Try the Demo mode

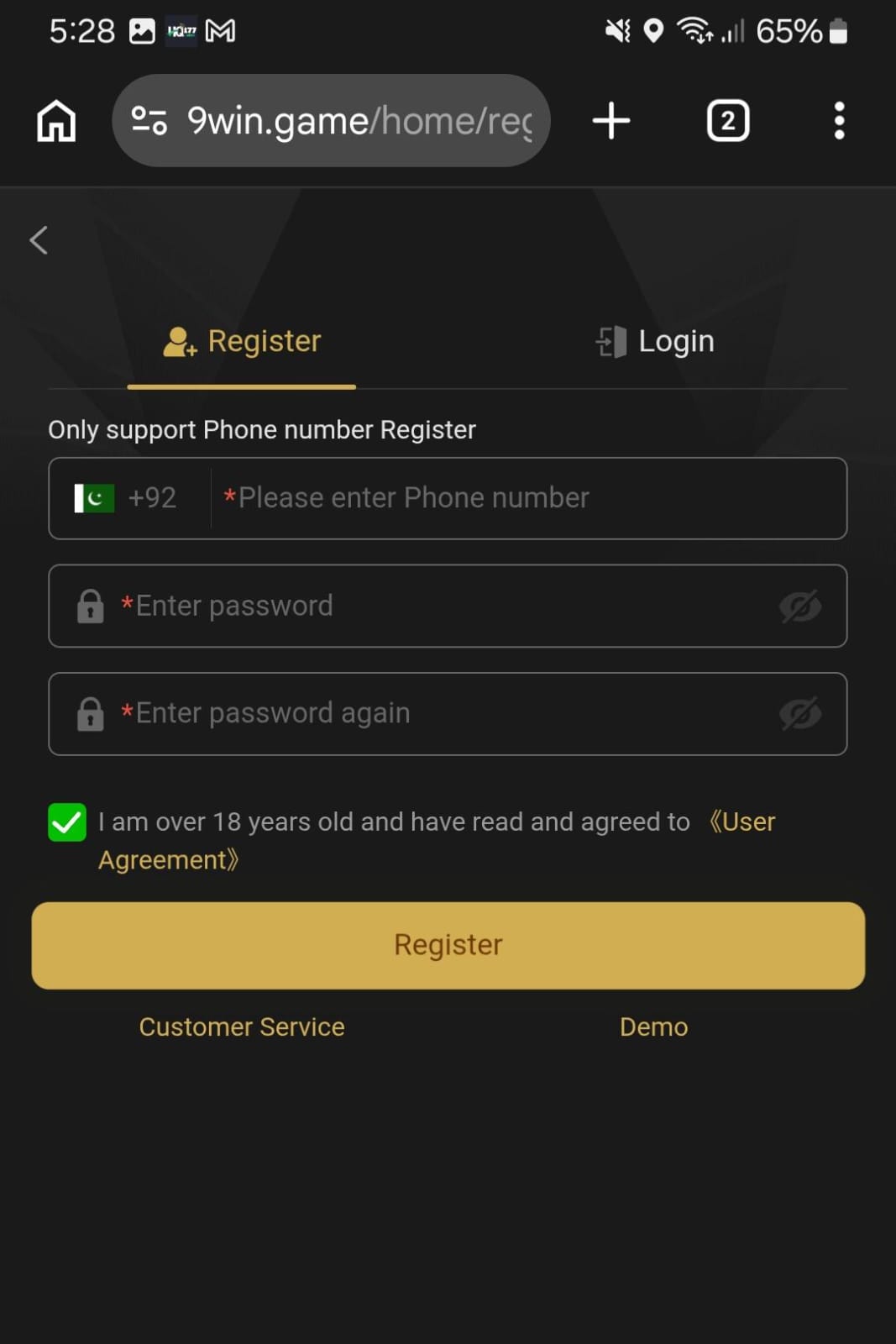(x=653, y=1026)
